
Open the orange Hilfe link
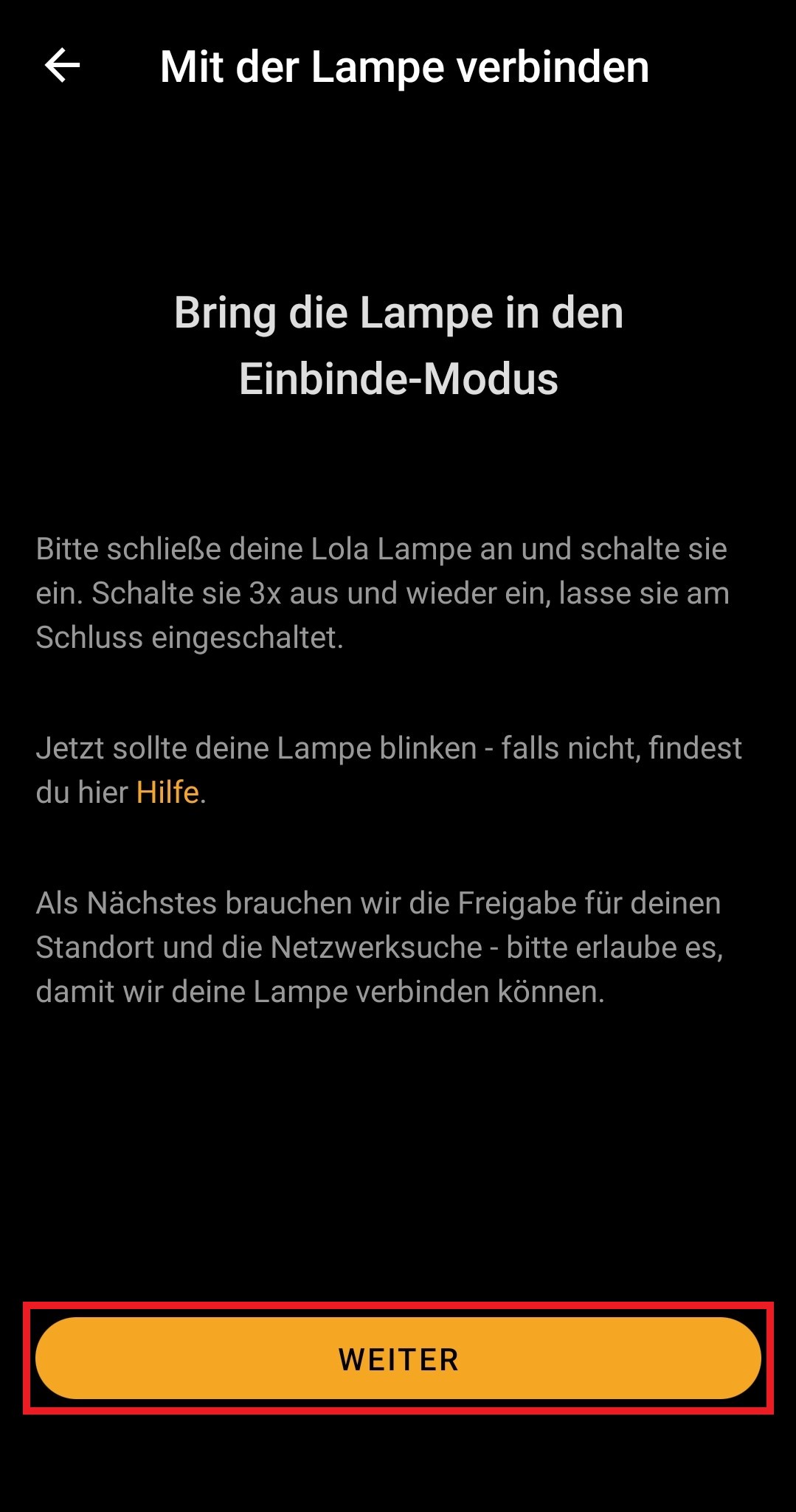(167, 793)
